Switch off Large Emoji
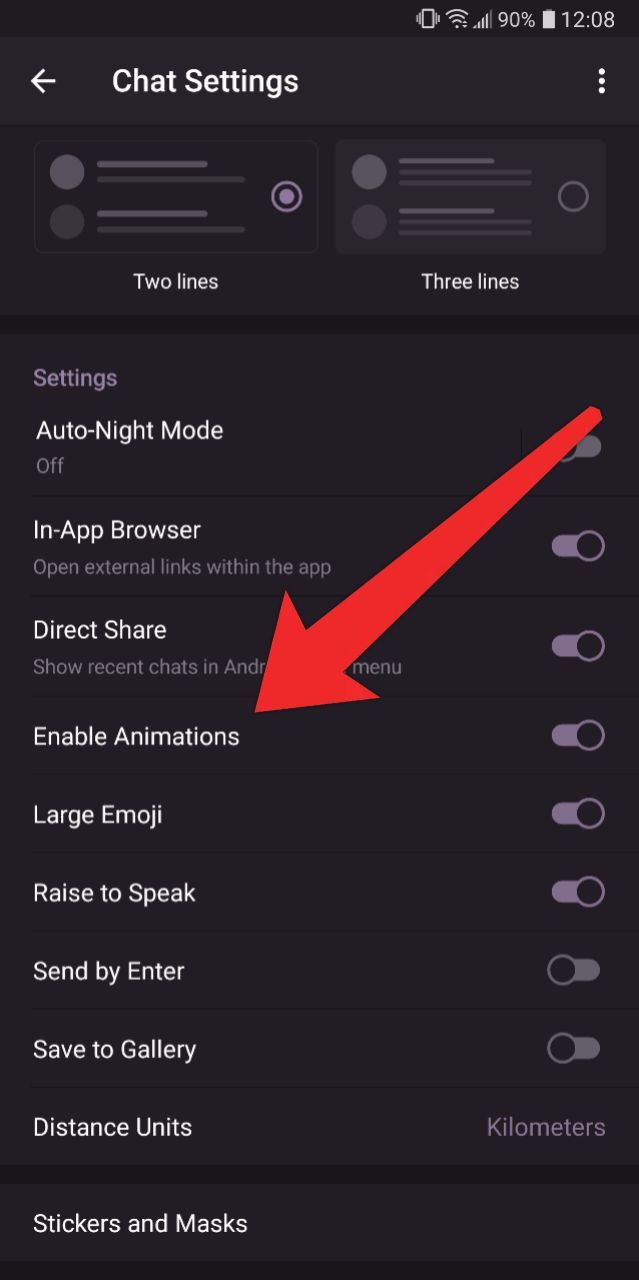Viewport: 639px width, 1280px height. click(x=578, y=814)
